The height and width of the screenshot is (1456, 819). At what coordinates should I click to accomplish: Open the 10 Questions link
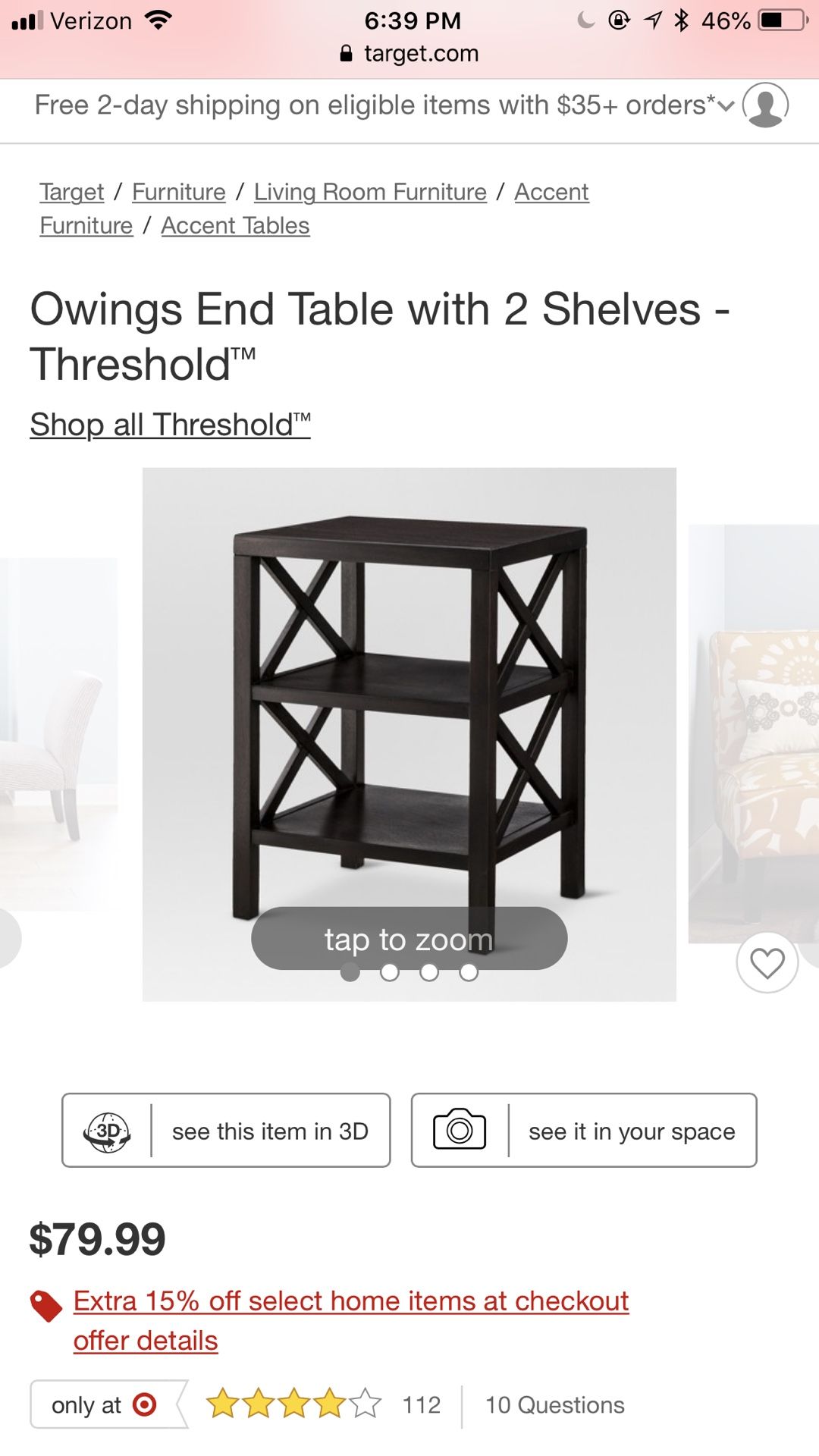pyautogui.click(x=555, y=1405)
